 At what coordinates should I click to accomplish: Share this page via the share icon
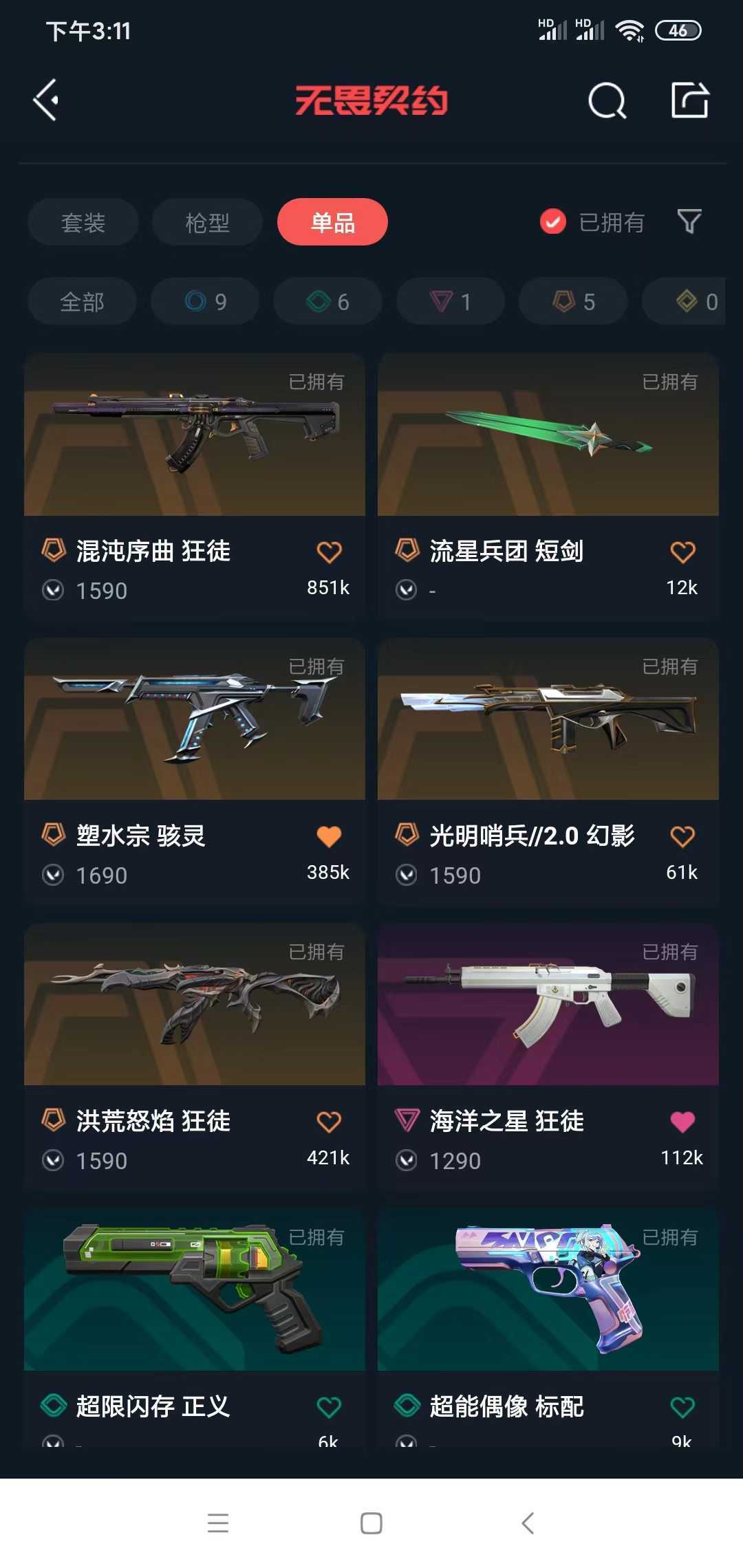click(x=689, y=100)
